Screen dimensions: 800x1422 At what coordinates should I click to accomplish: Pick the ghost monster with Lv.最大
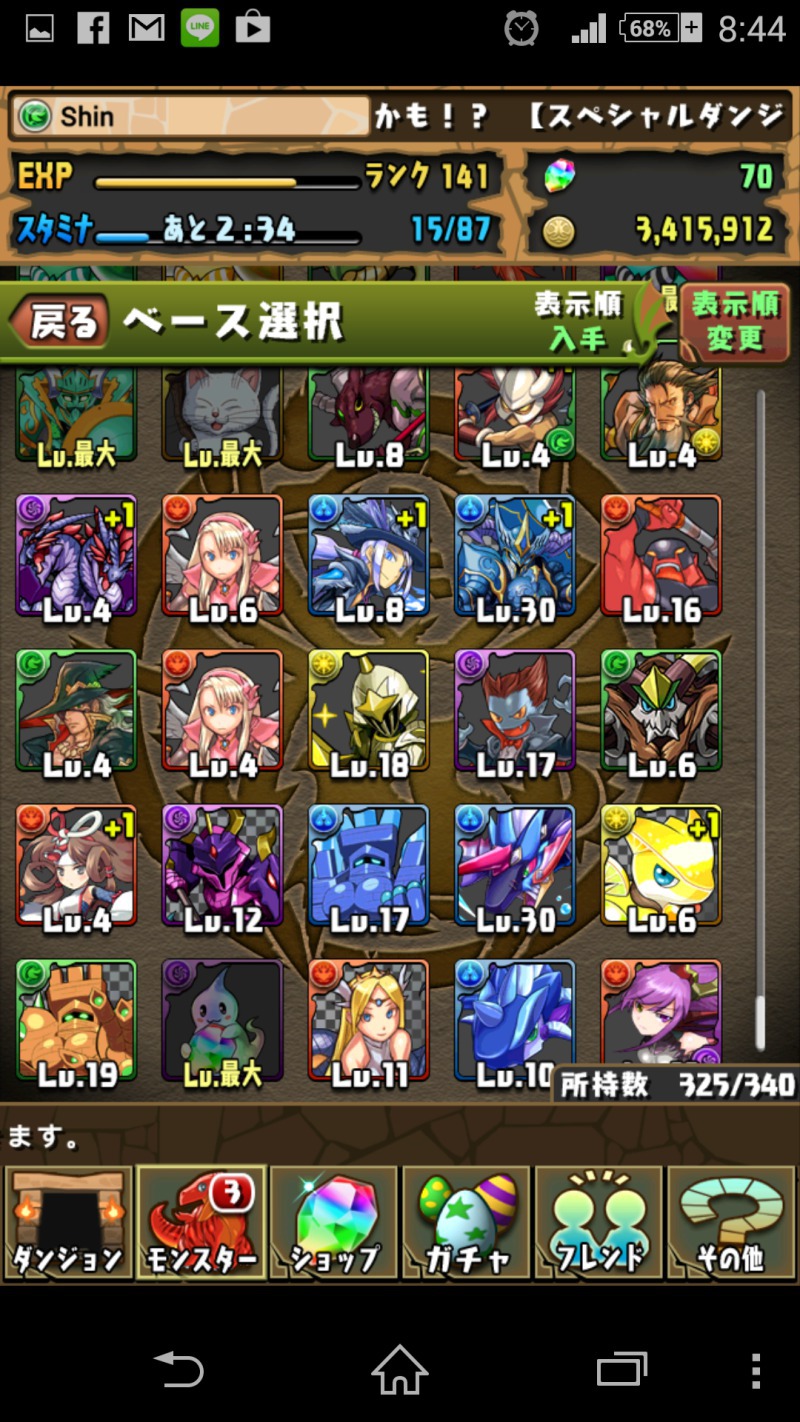coord(222,1021)
